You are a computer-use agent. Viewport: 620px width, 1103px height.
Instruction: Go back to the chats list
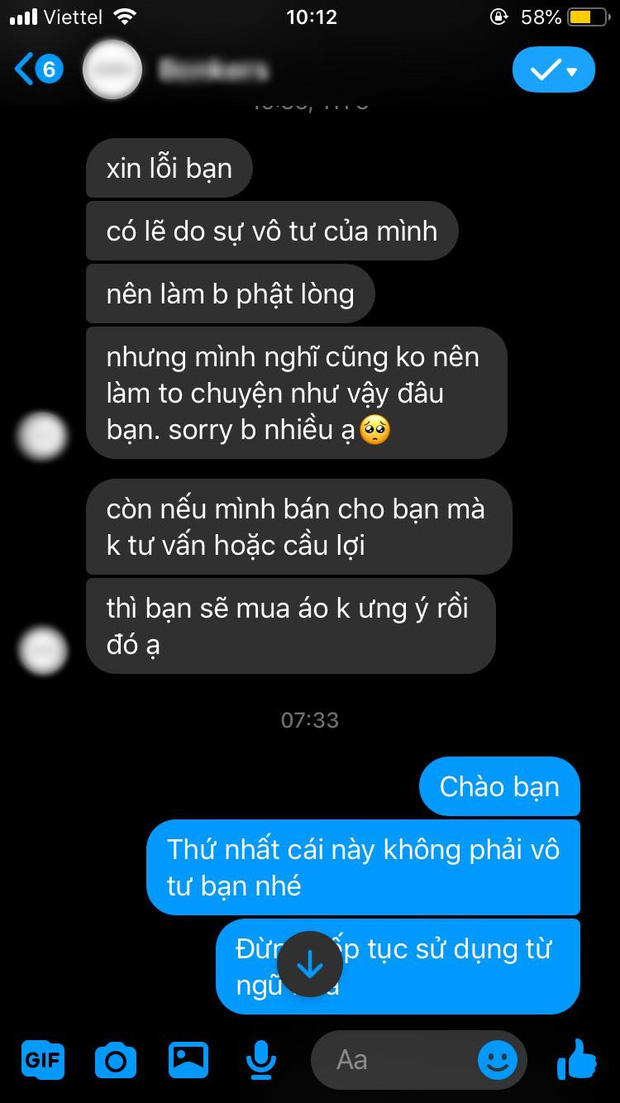click(x=38, y=69)
